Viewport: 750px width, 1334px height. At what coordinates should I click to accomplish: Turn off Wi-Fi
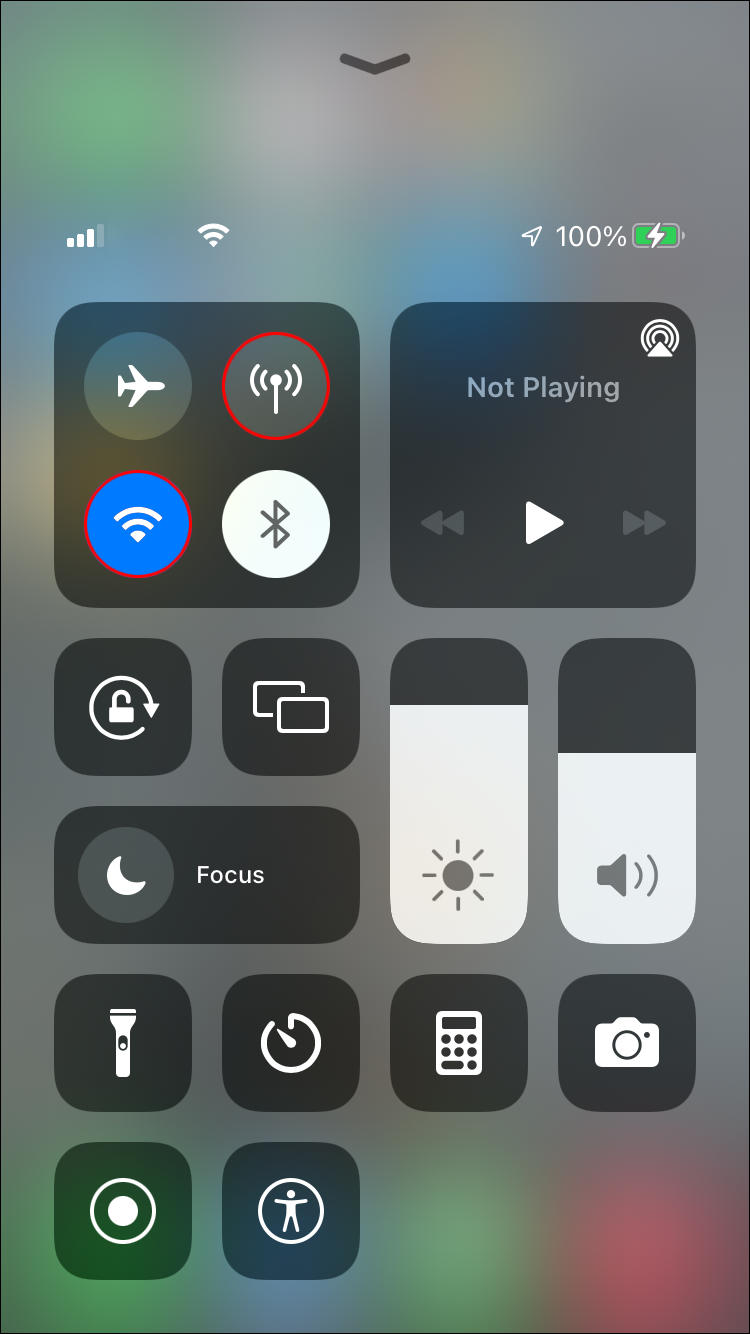[138, 523]
